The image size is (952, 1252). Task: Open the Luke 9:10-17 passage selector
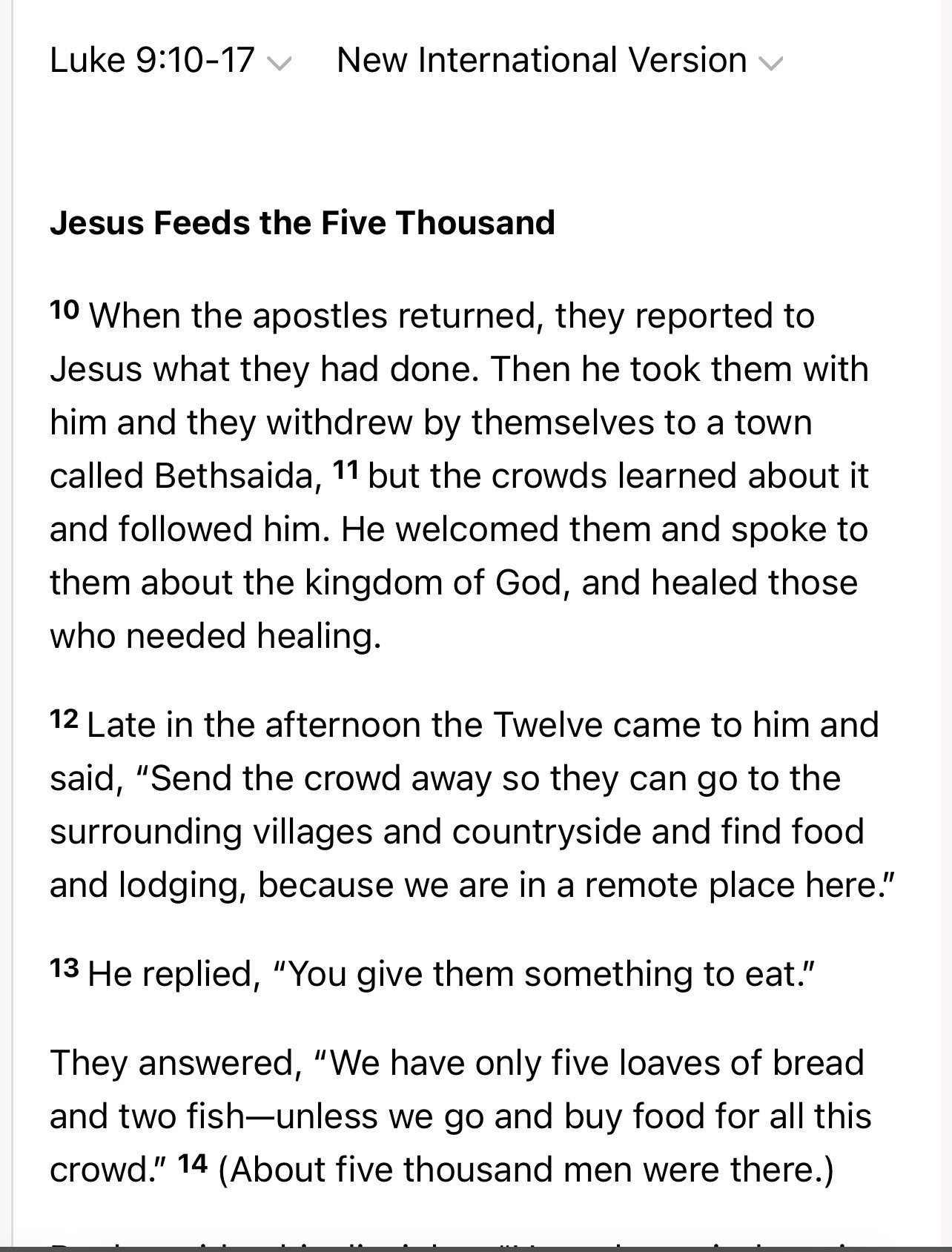[x=170, y=61]
